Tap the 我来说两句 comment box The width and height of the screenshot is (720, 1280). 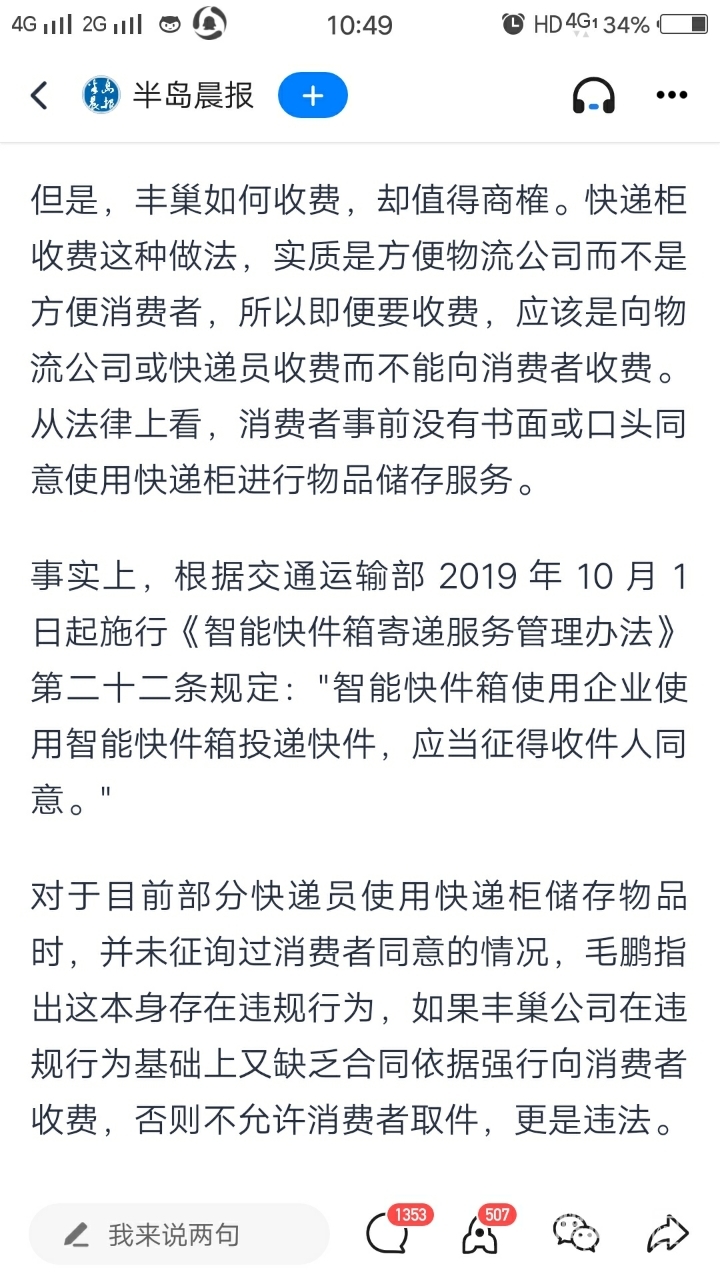coord(178,1235)
